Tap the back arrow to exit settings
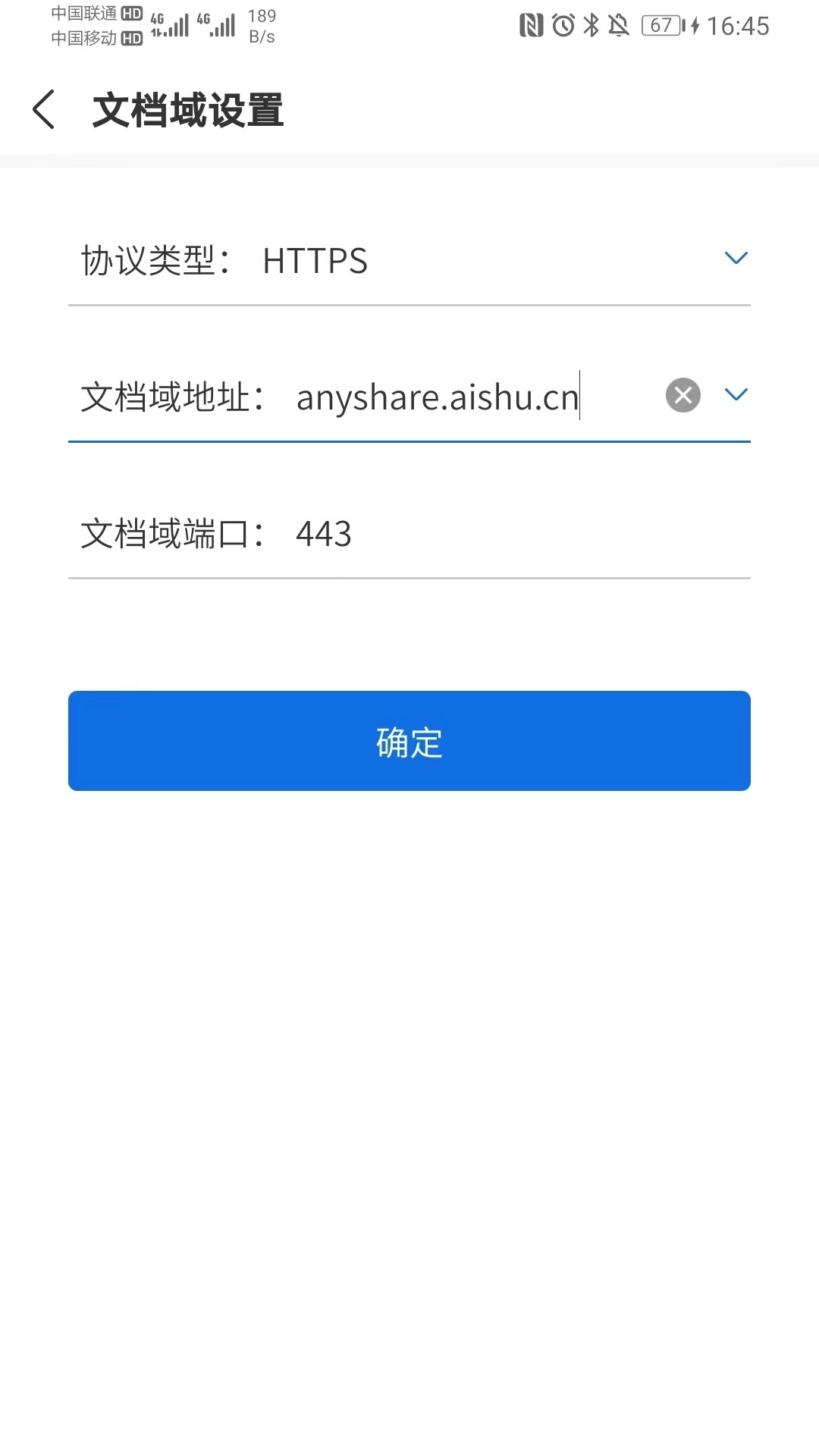819x1456 pixels. pyautogui.click(x=43, y=108)
